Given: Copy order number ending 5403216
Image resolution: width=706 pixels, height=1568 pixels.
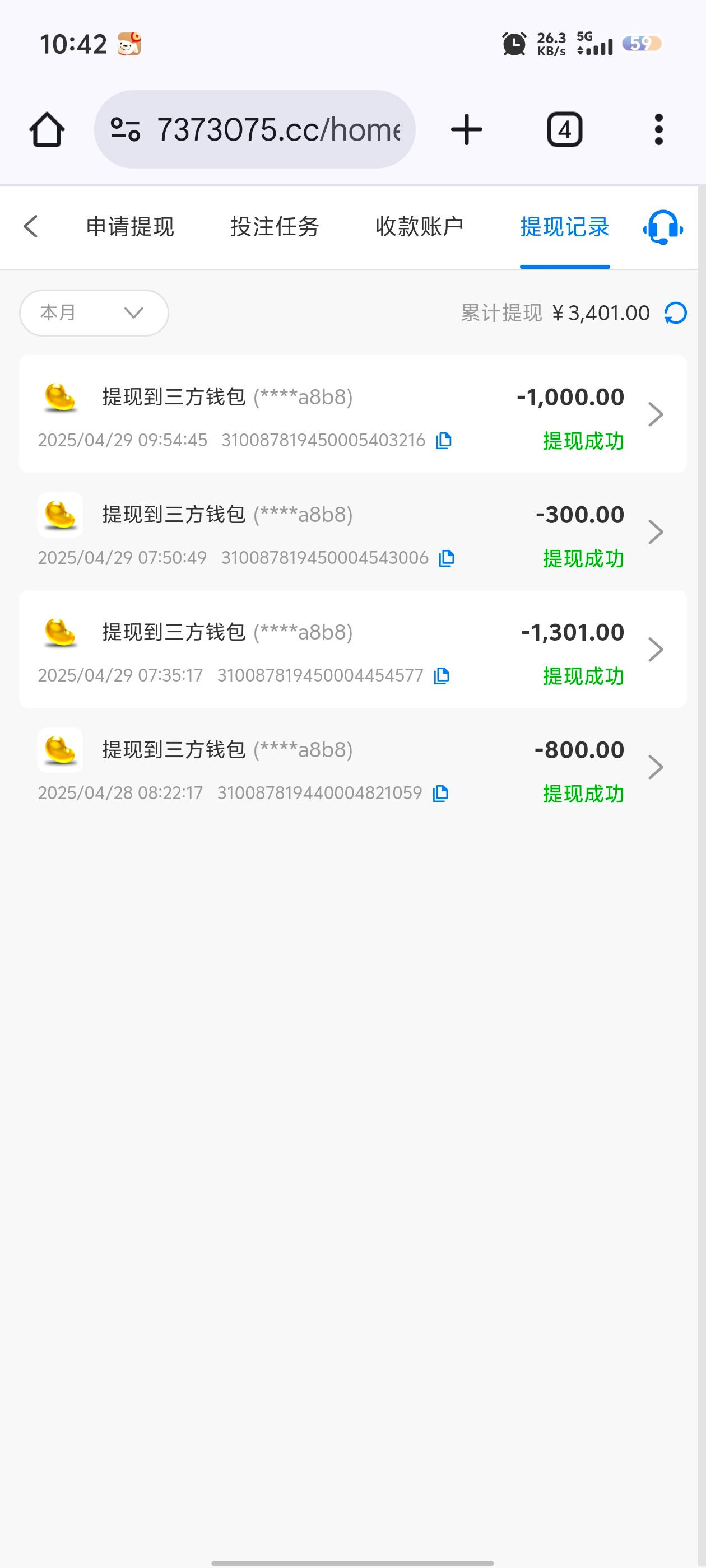Looking at the screenshot, I should (444, 440).
